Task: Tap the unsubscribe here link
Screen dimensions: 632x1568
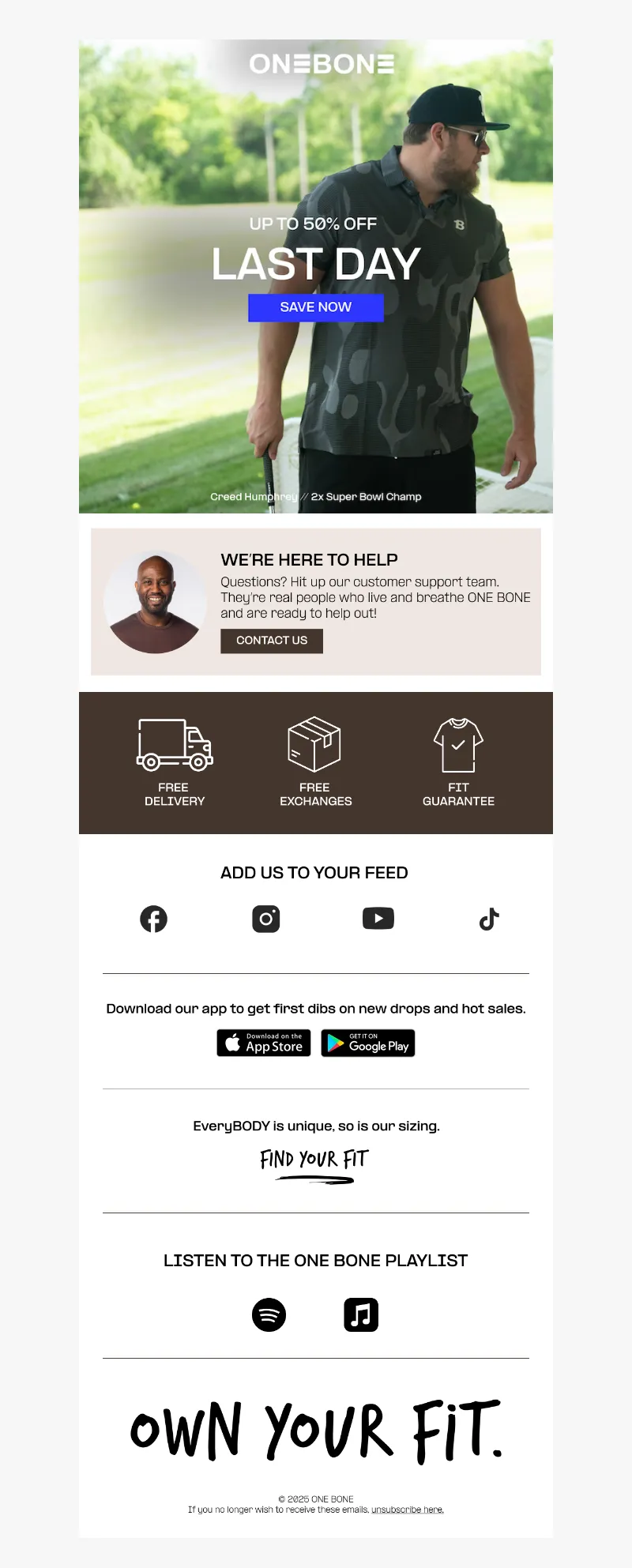Action: [408, 1510]
